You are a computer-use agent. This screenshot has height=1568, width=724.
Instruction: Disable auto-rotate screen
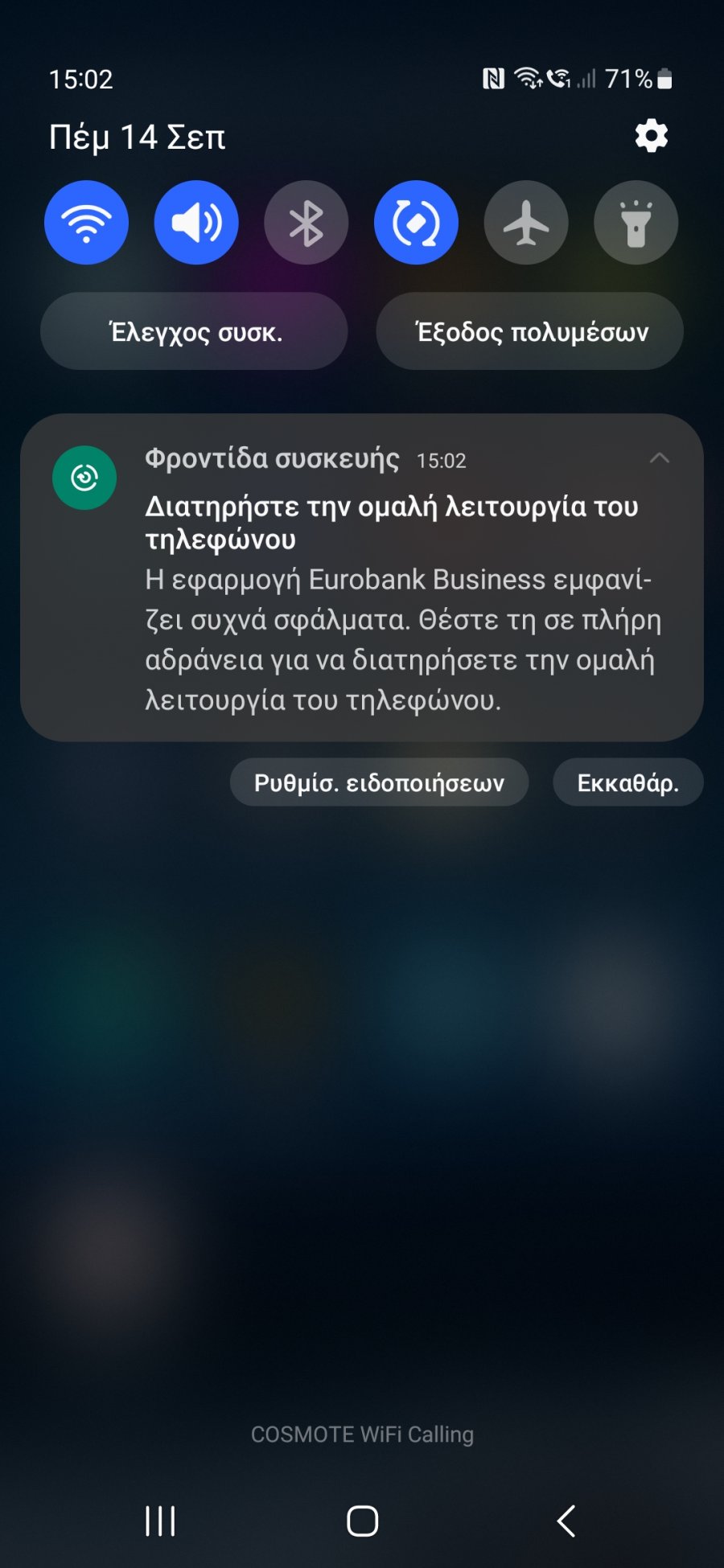coord(416,223)
